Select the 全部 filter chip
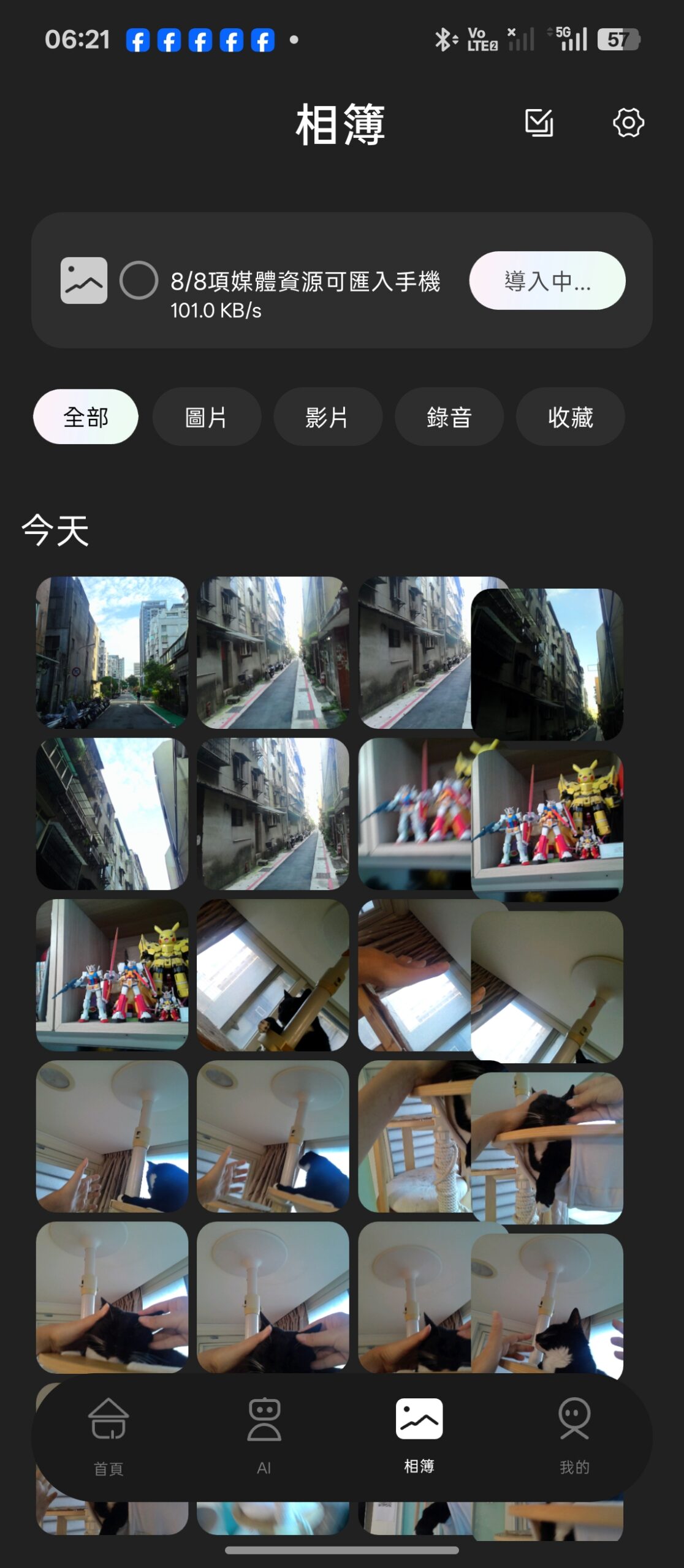Image resolution: width=684 pixels, height=1568 pixels. [x=86, y=417]
